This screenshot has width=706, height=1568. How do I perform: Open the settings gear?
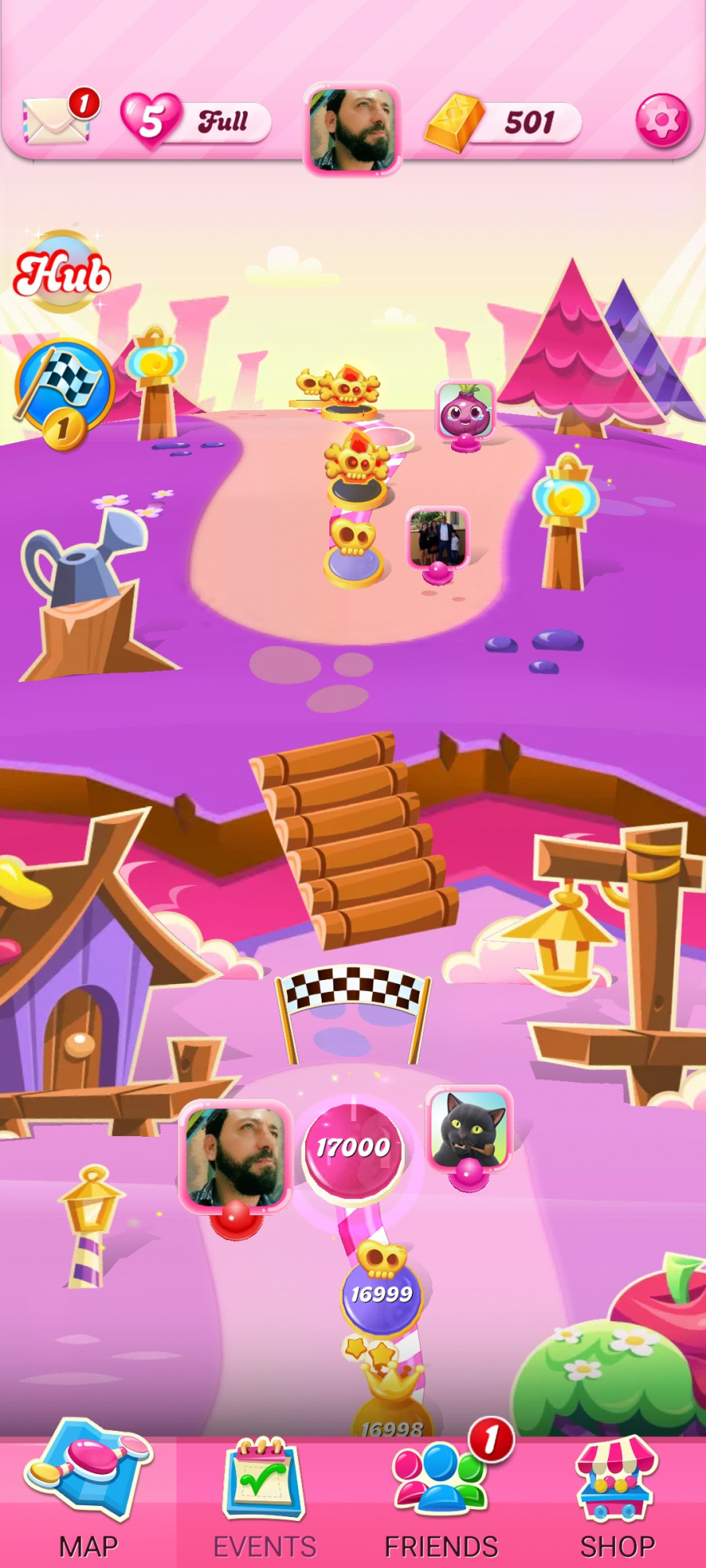(662, 121)
